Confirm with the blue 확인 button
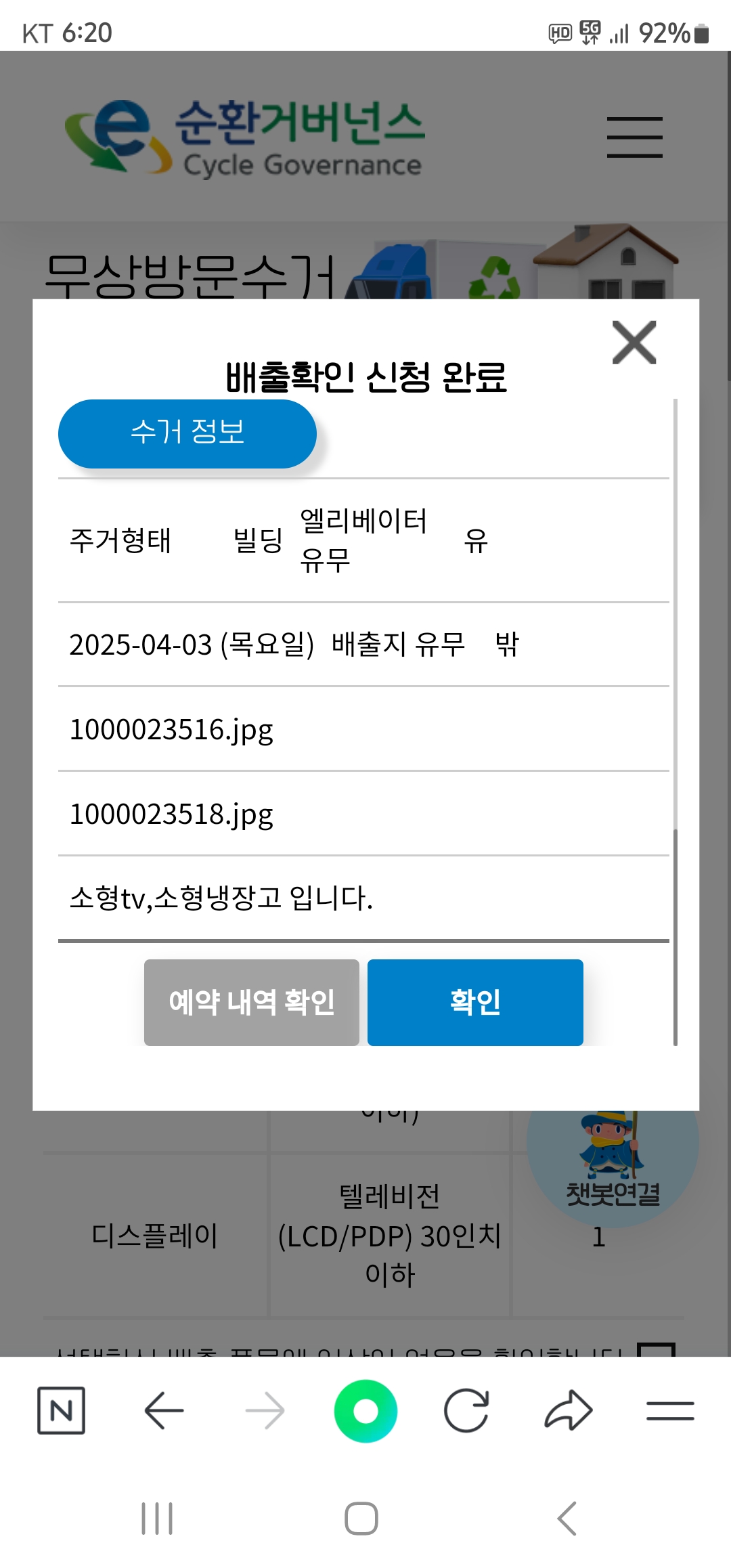This screenshot has width=731, height=1568. 475,1002
